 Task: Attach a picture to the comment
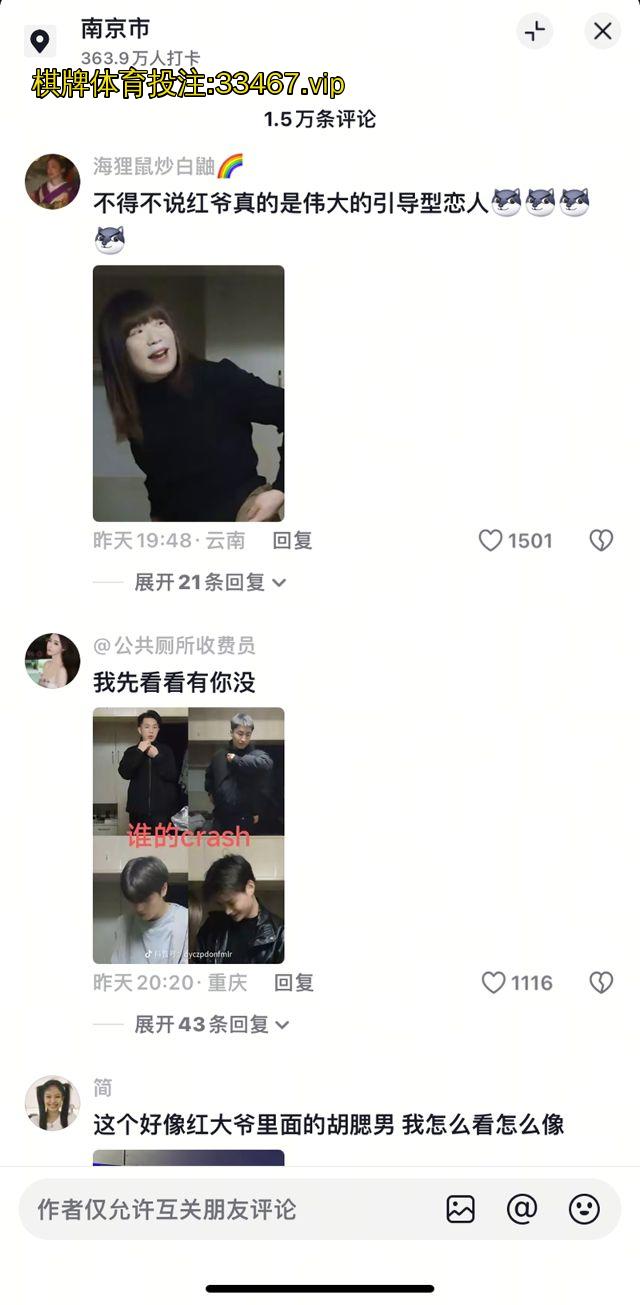[x=460, y=1209]
